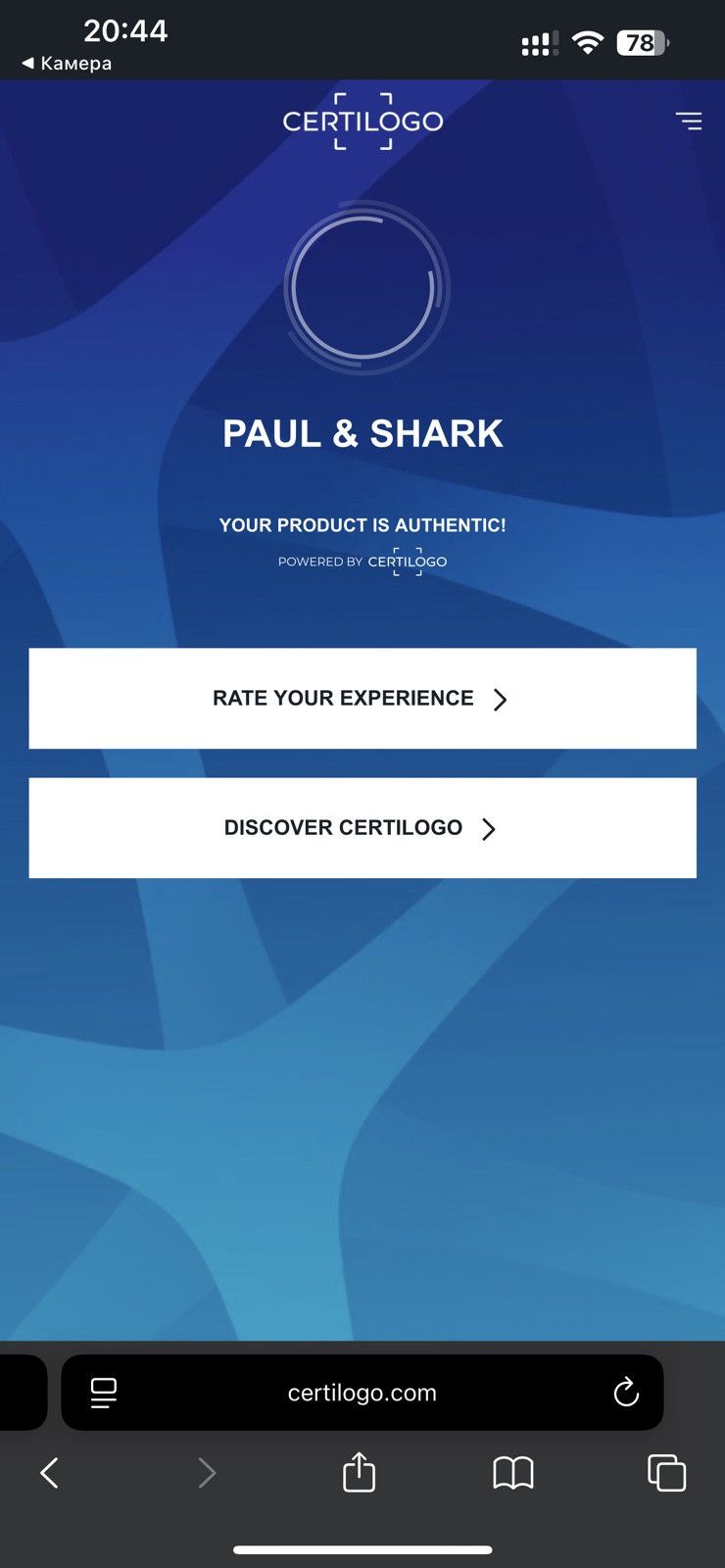Open the page settings icon in address bar
This screenshot has height=1568, width=725.
point(103,1393)
